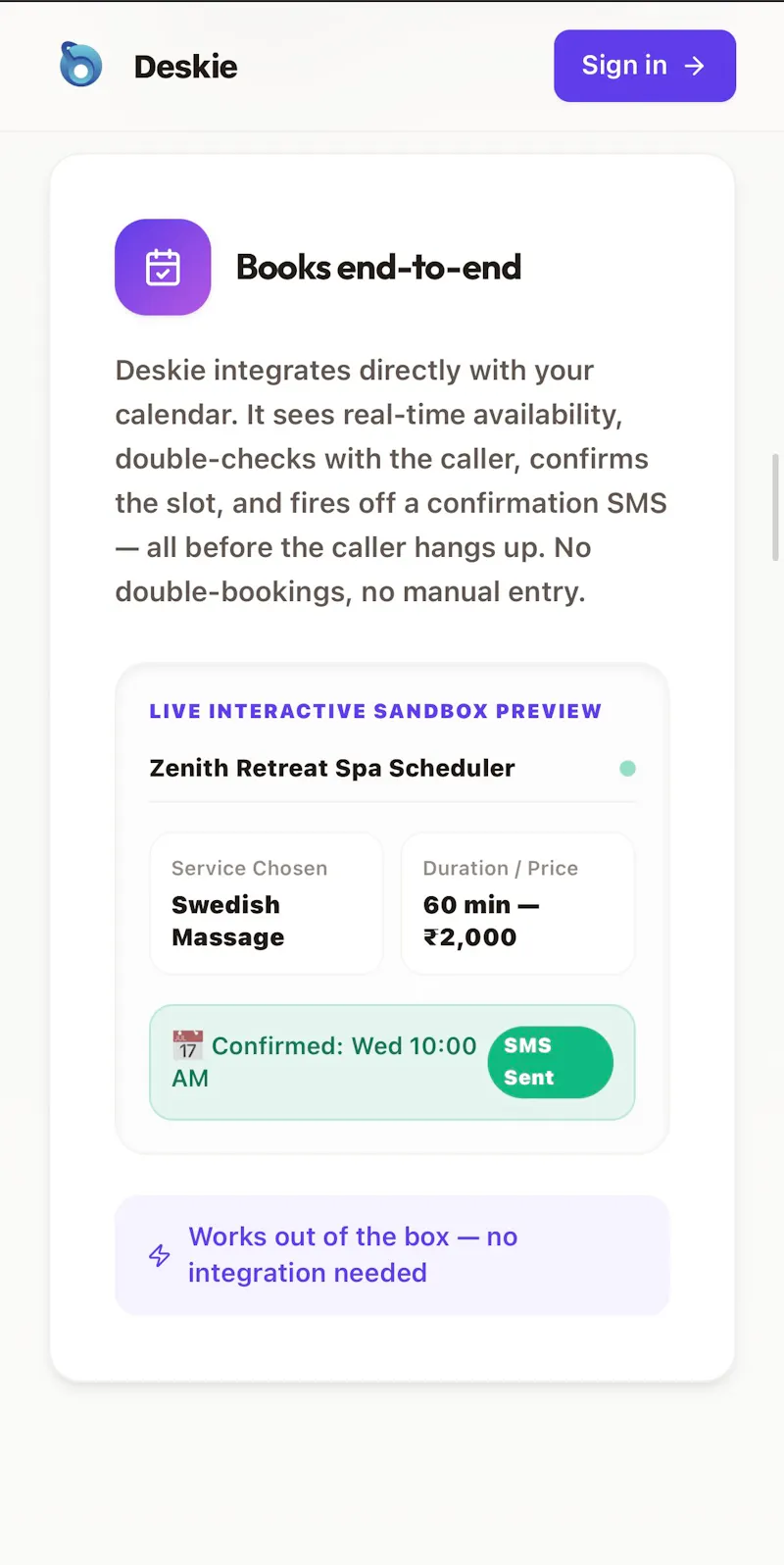Open the Deskie home logo link
Screen dimensions: 784x1565
coord(148,66)
